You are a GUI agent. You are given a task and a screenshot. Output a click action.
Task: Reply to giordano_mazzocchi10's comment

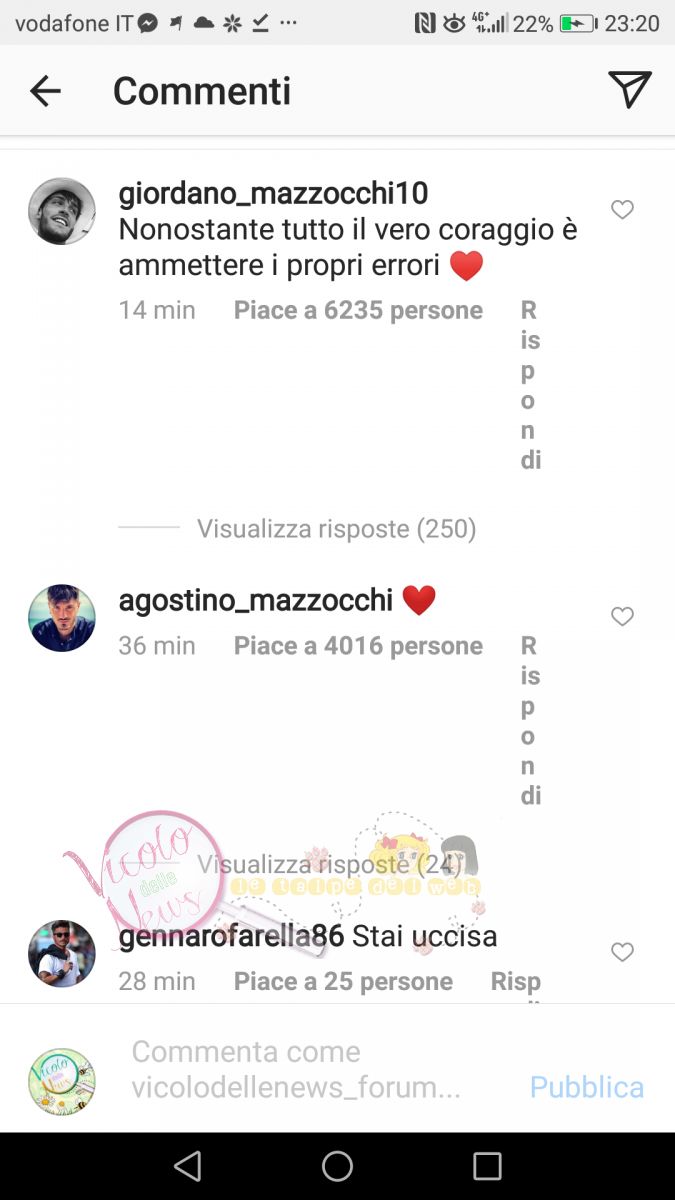coord(530,385)
